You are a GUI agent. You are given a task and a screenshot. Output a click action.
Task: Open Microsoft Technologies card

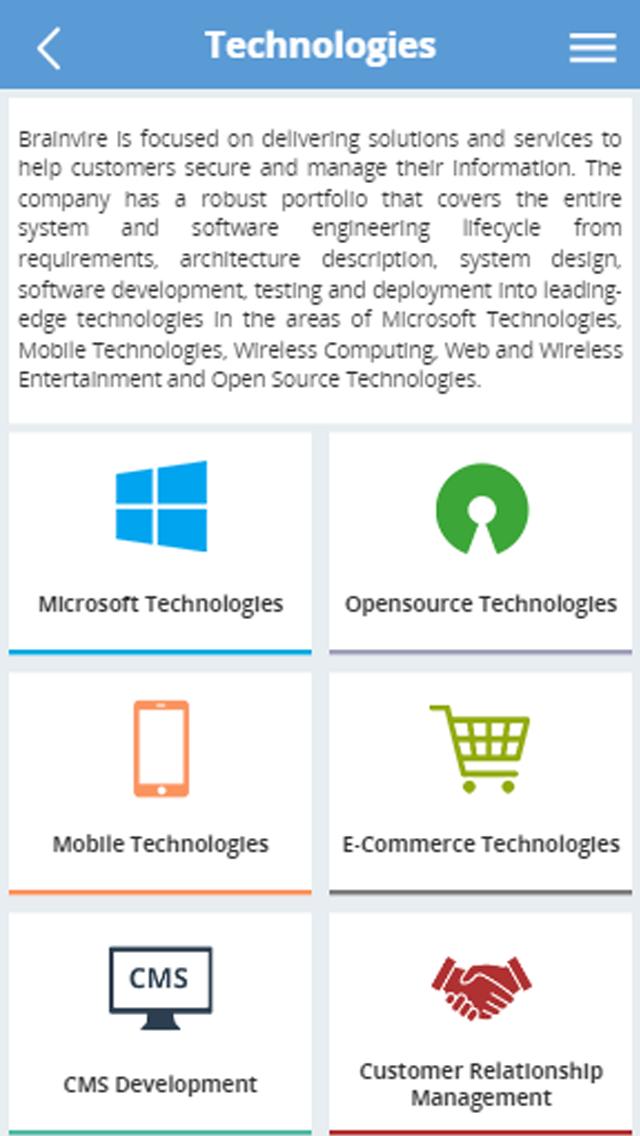160,542
